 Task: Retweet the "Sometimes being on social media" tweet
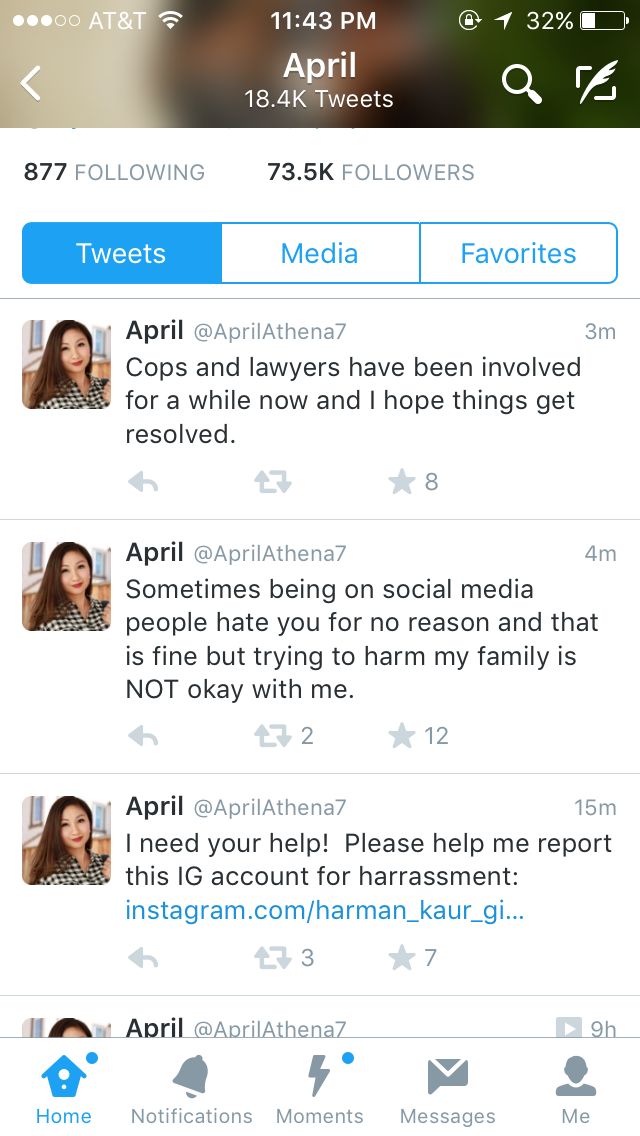283,736
